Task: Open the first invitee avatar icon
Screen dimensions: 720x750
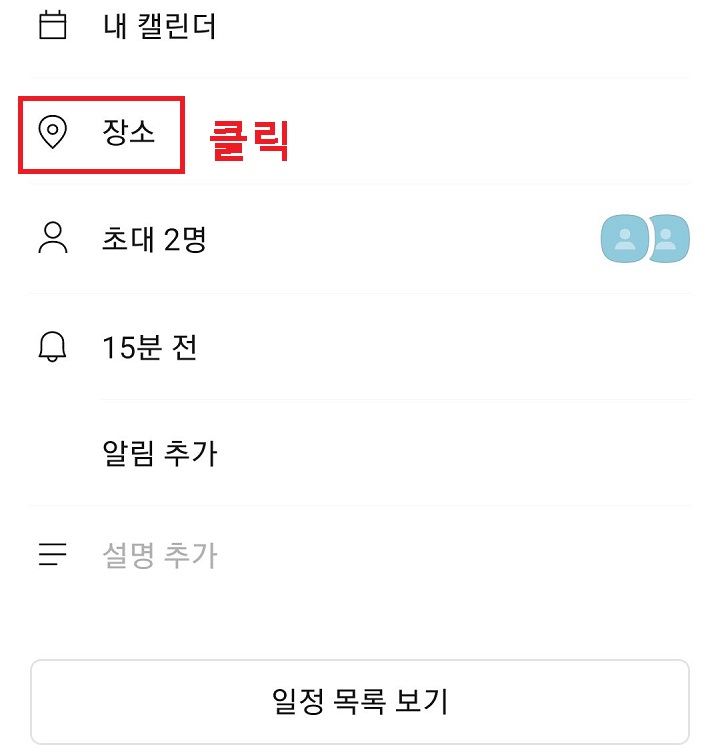Action: pos(622,240)
